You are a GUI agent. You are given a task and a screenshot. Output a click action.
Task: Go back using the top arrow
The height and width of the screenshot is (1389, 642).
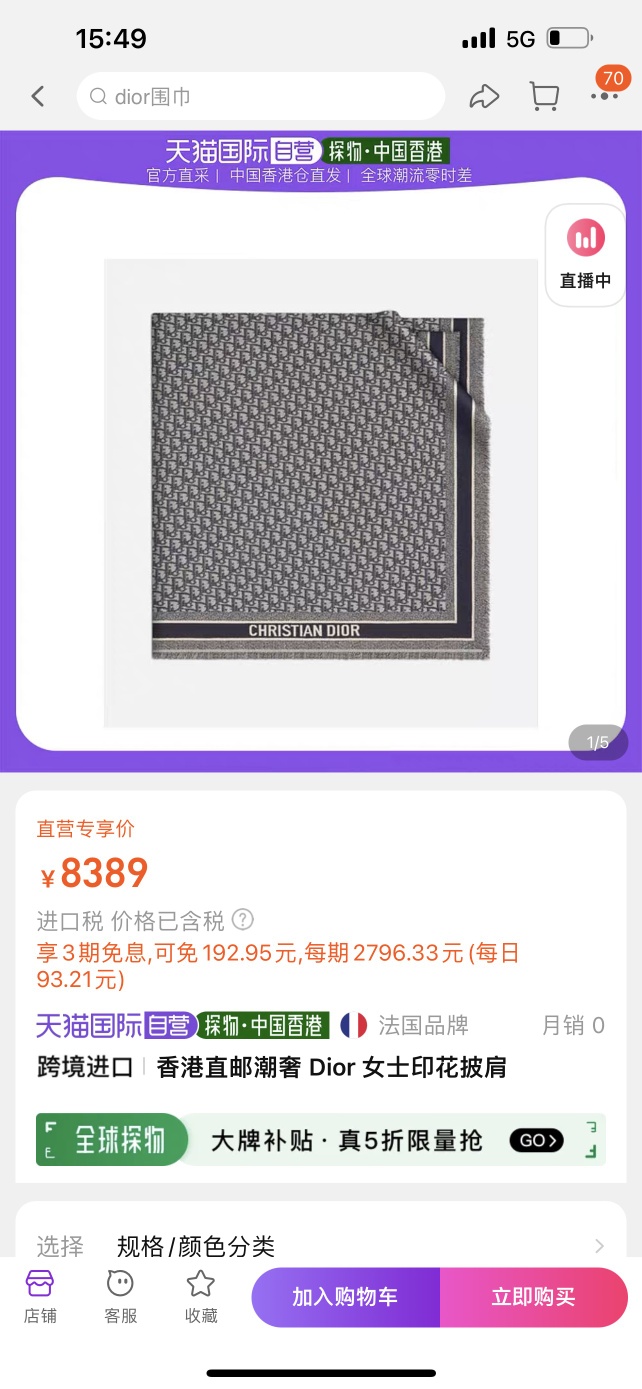[38, 96]
